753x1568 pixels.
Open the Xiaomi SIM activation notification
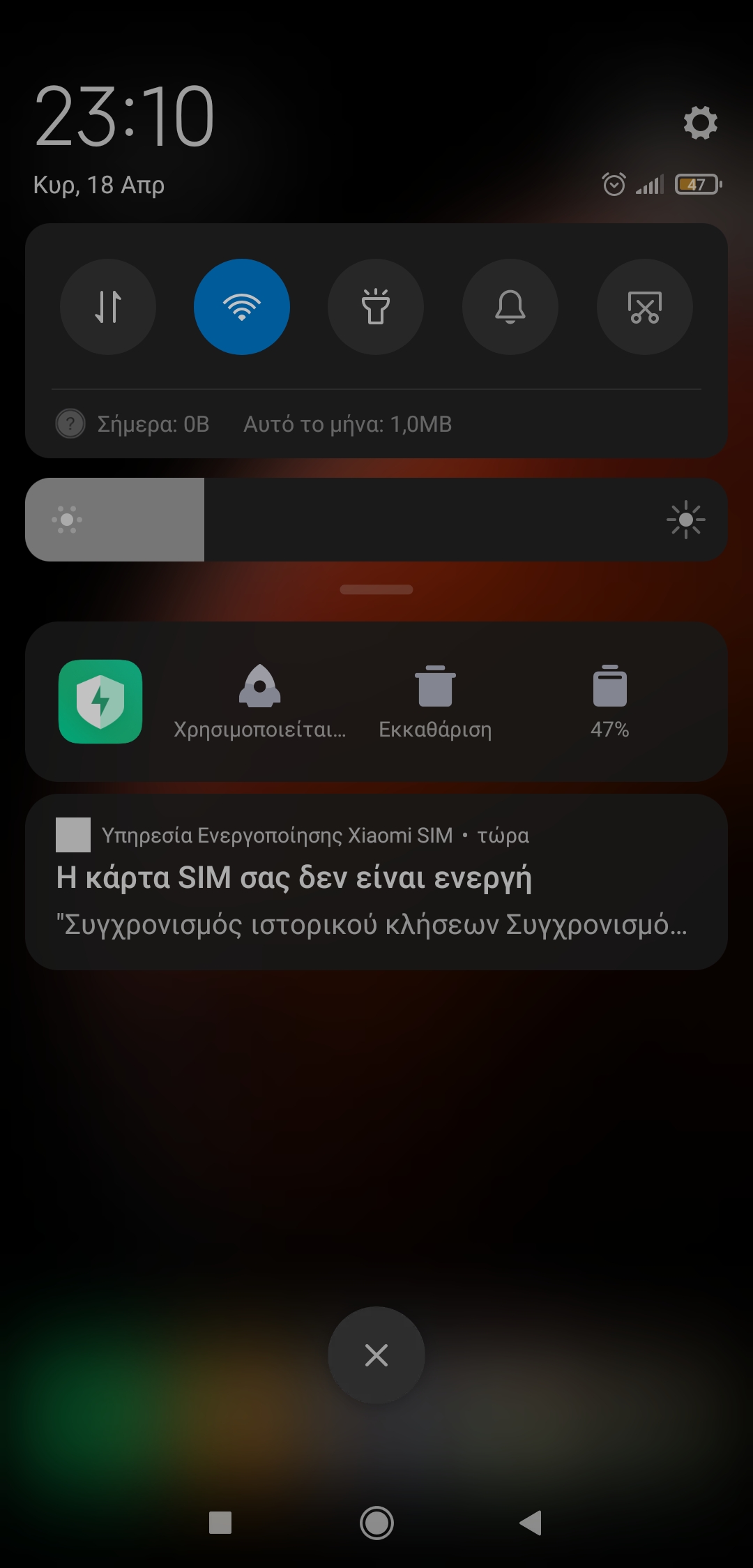click(x=376, y=882)
